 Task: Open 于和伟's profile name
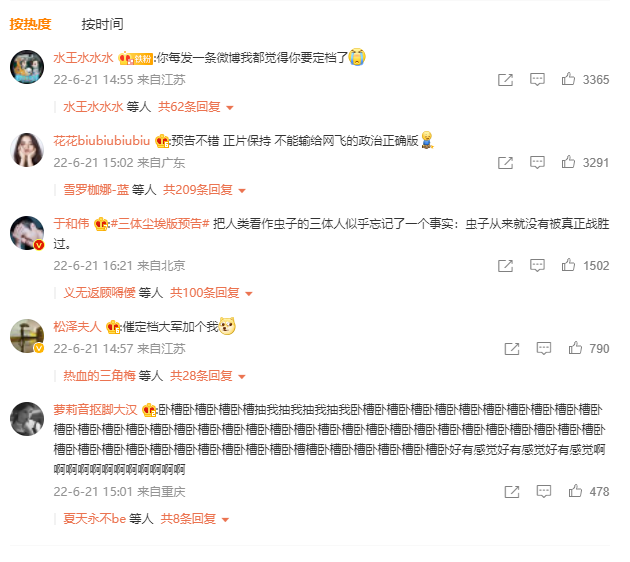70,224
